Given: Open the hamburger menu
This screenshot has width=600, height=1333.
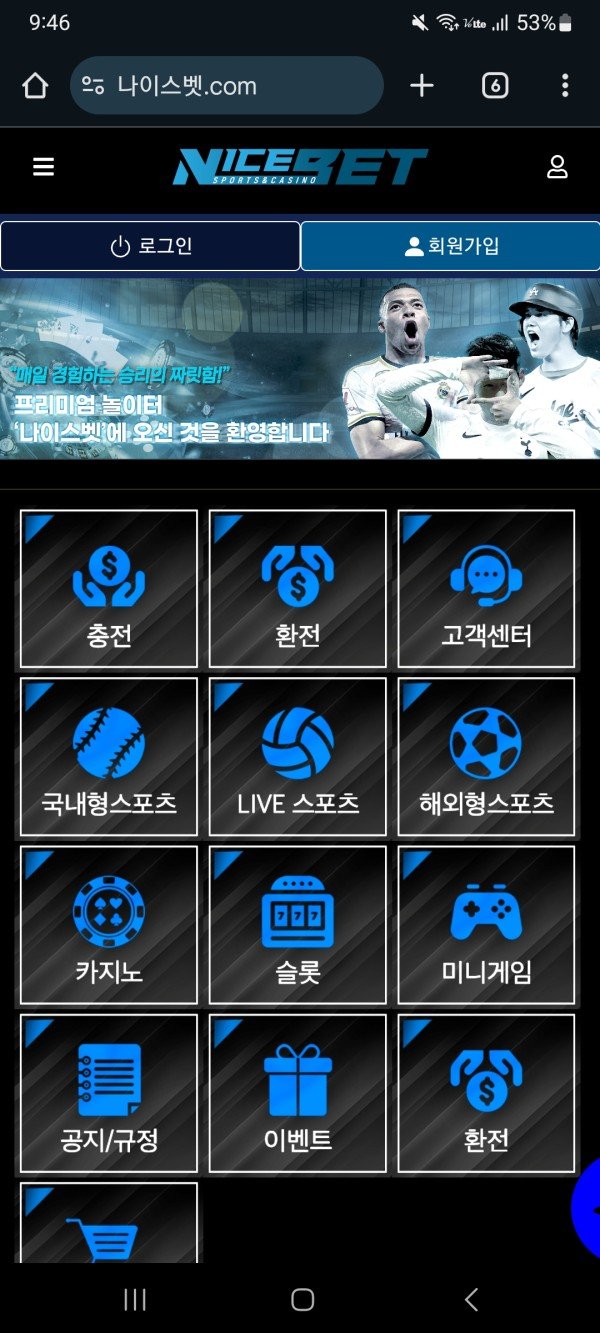Looking at the screenshot, I should pos(43,167).
